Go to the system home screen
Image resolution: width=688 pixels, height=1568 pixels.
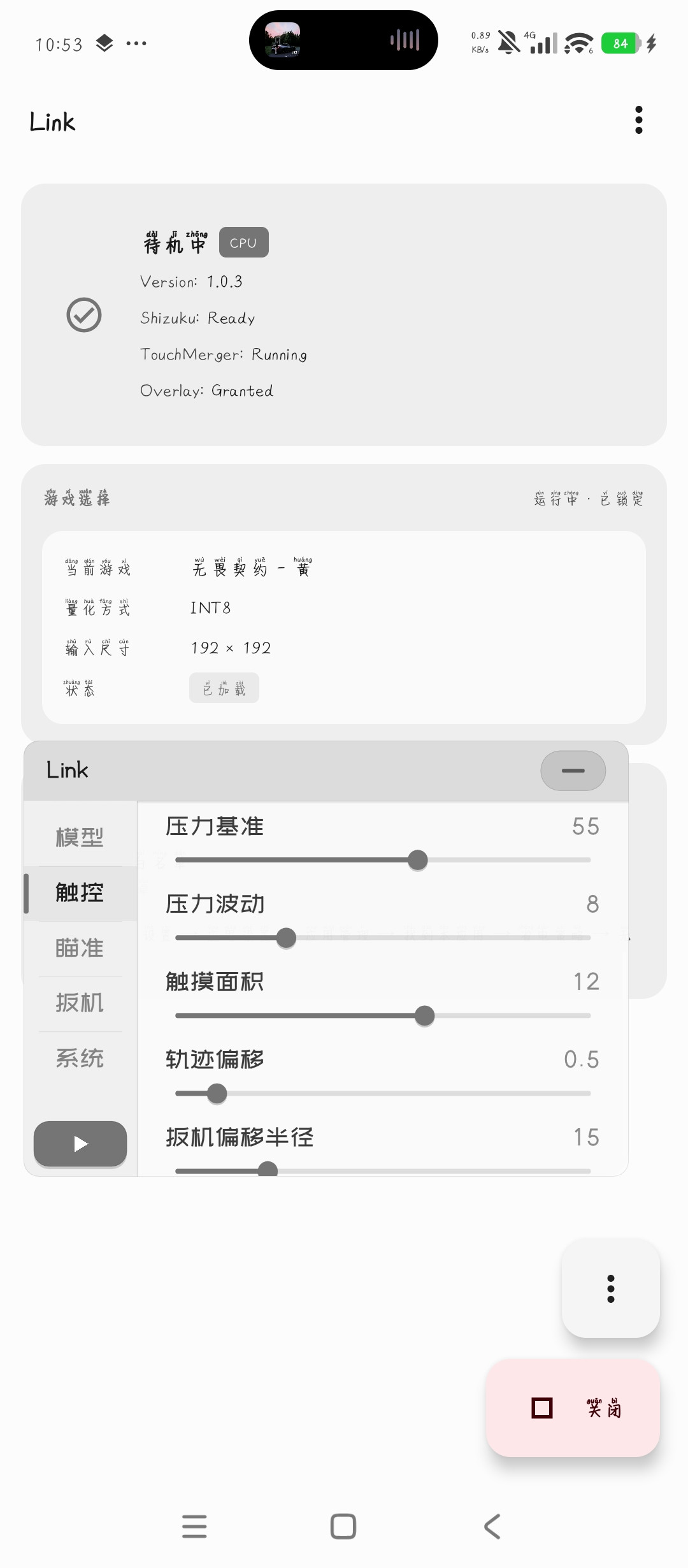point(343,1526)
